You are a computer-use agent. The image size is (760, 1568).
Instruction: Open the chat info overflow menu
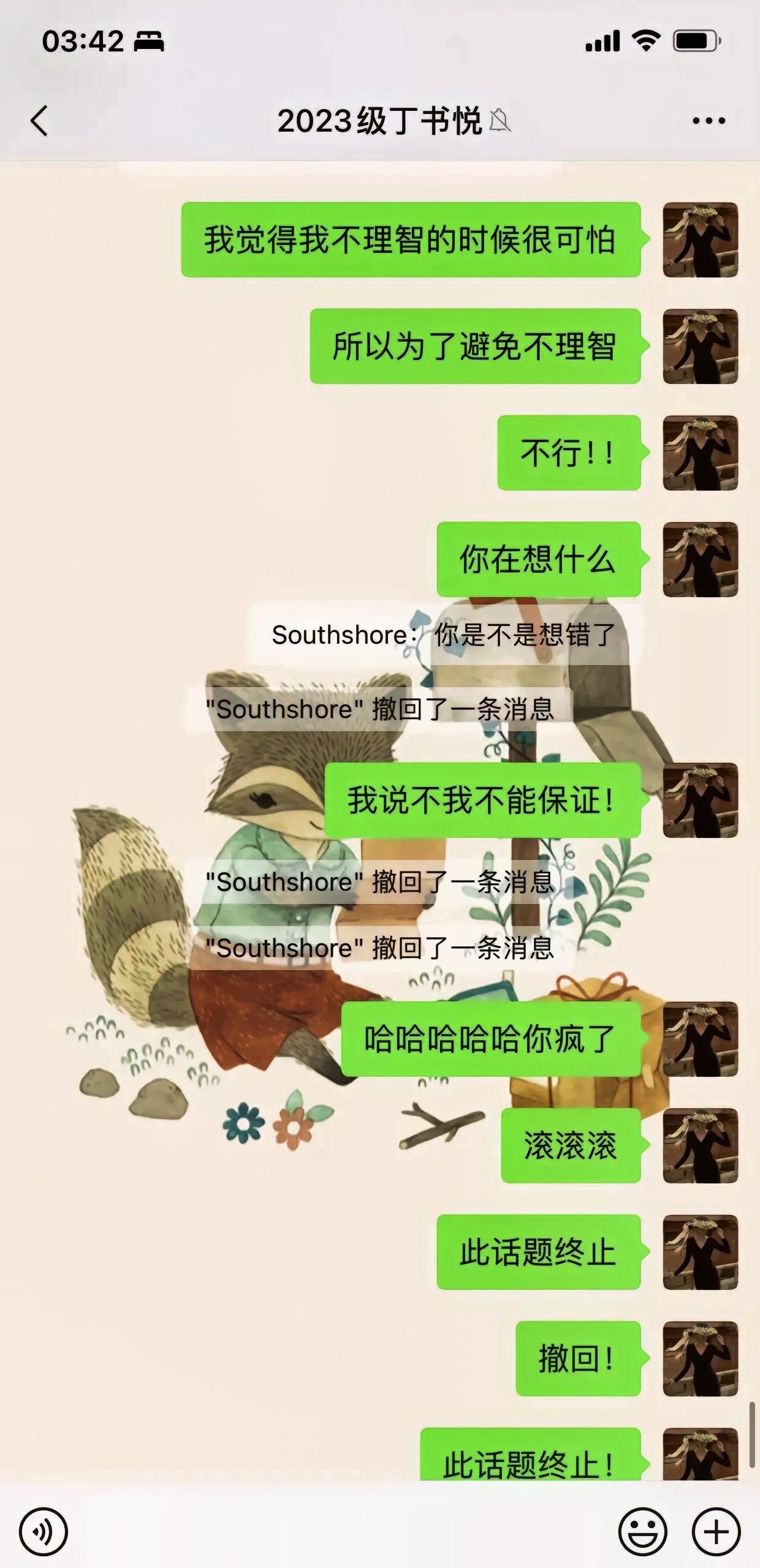[709, 121]
